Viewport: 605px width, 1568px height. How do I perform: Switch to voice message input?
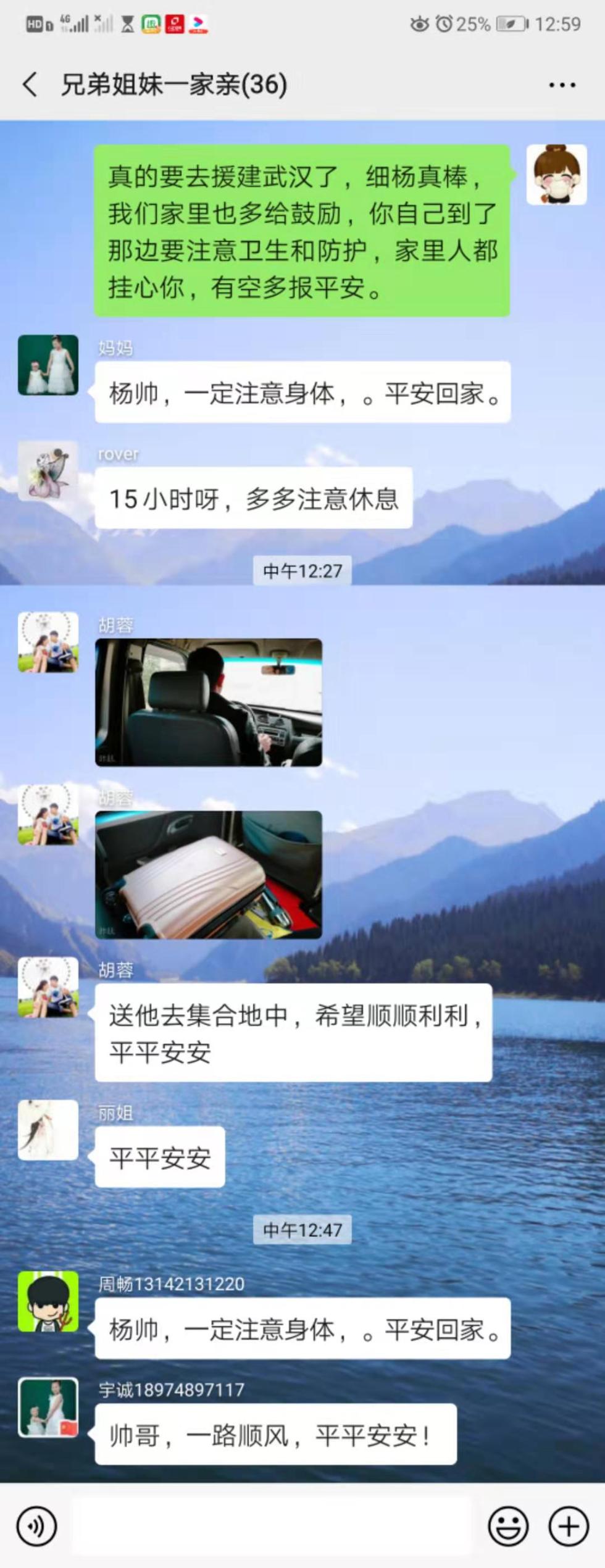point(36,1526)
